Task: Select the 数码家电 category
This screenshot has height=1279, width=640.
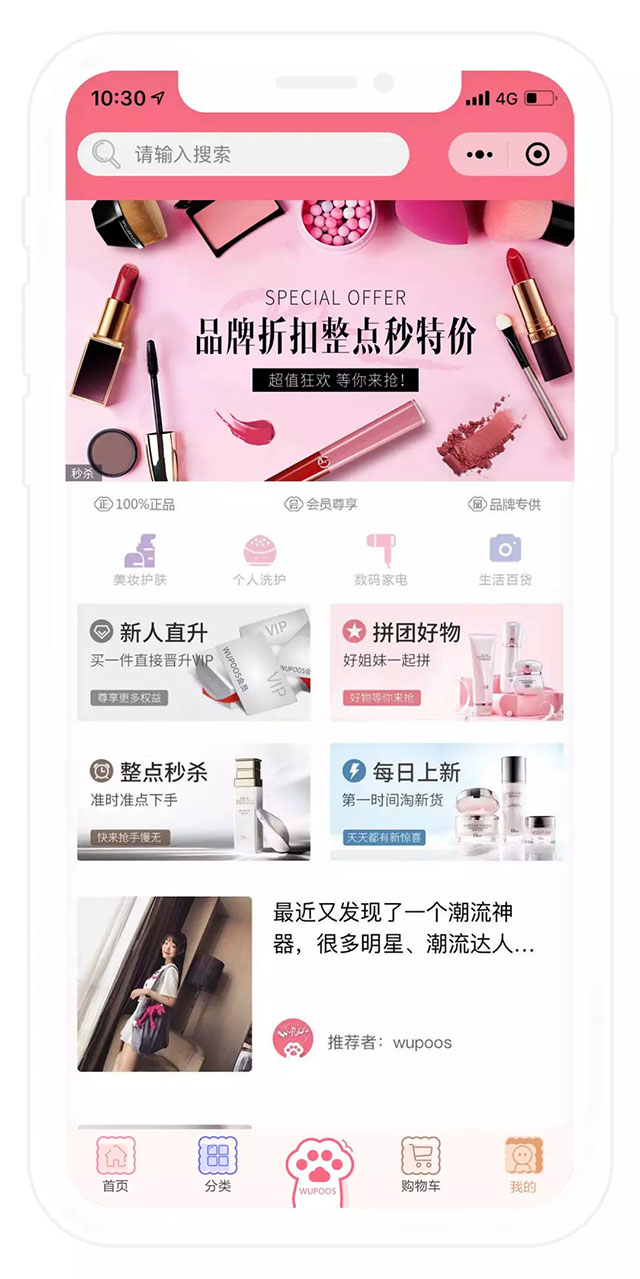Action: (x=380, y=559)
